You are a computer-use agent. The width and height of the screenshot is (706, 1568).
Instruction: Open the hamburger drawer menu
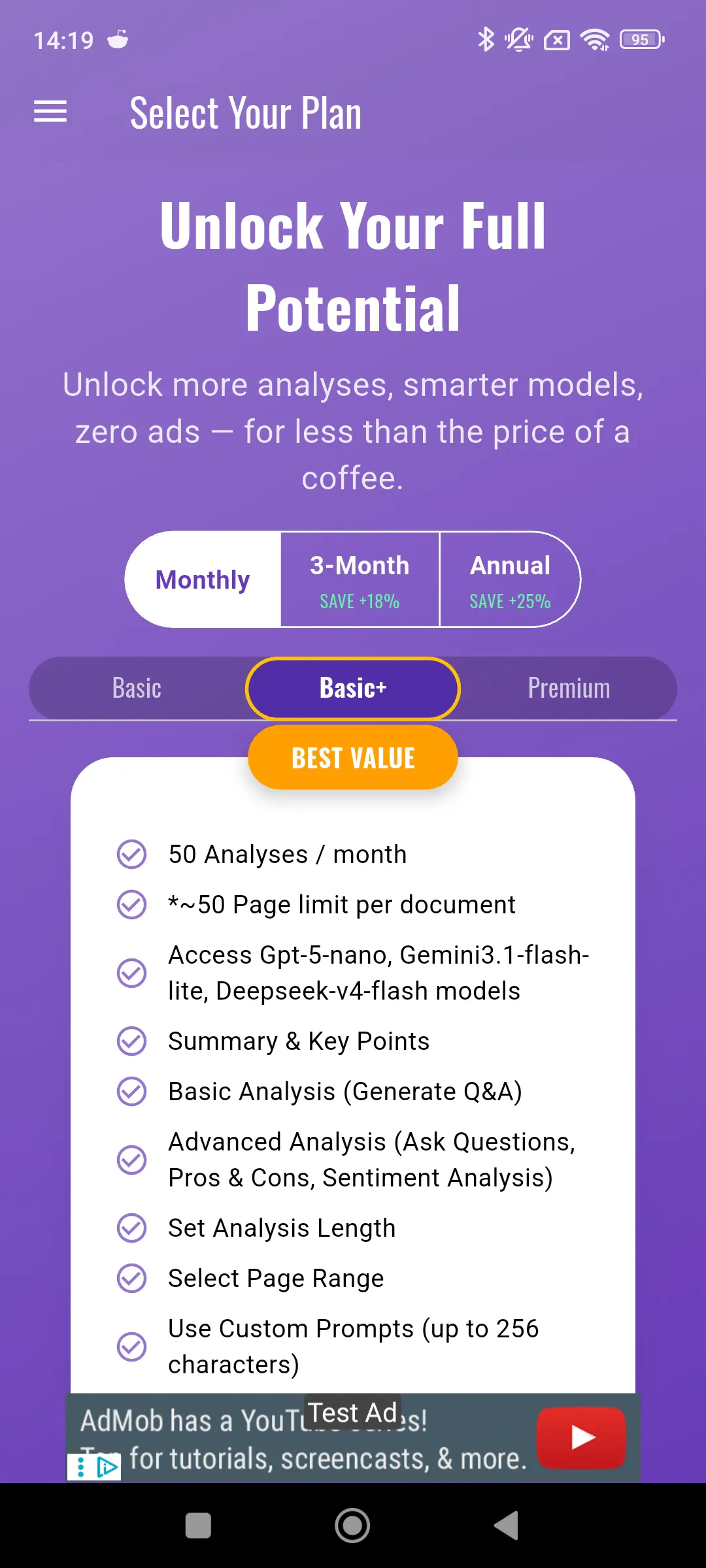pos(50,112)
